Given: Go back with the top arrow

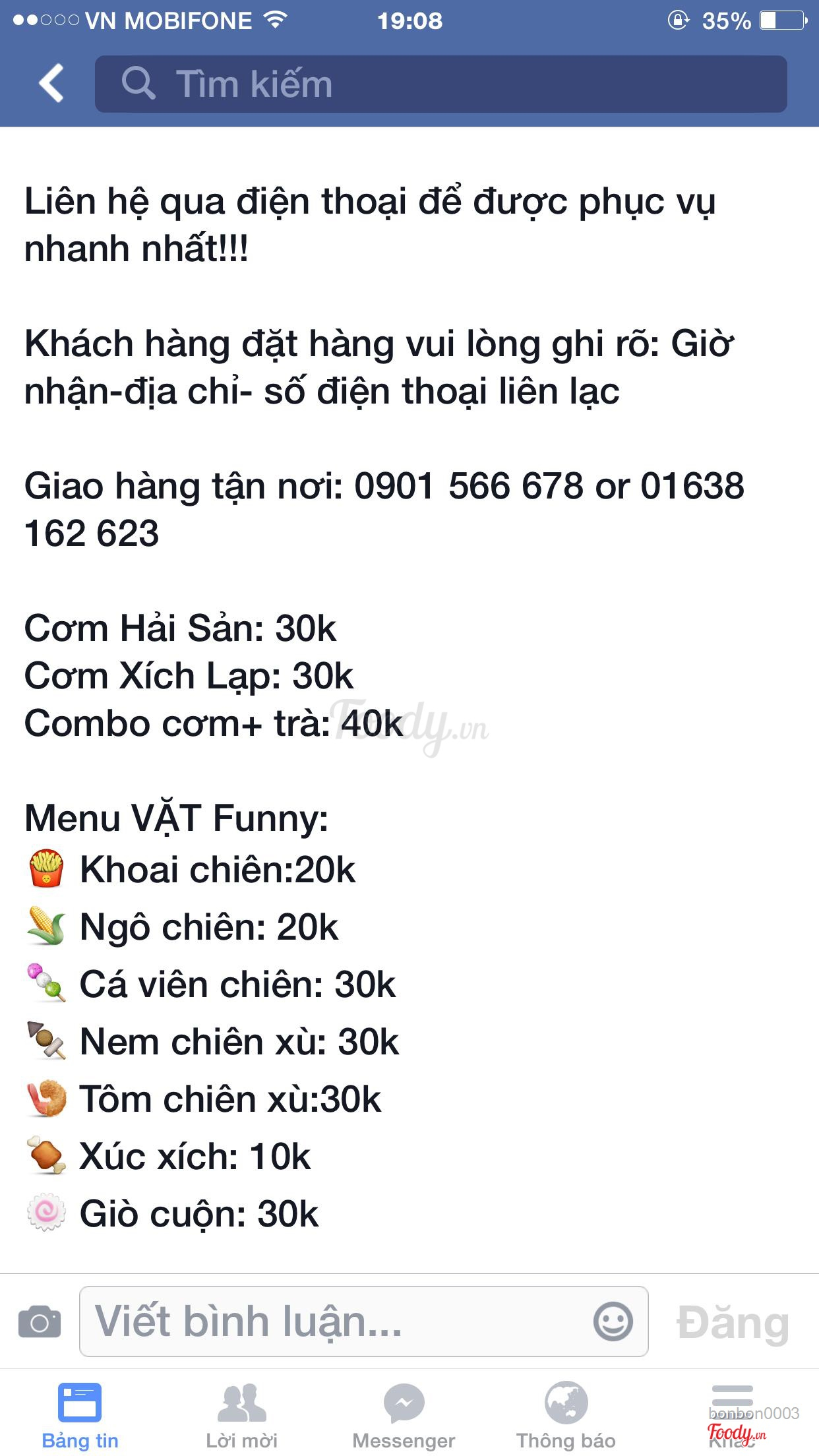Looking at the screenshot, I should click(x=51, y=83).
